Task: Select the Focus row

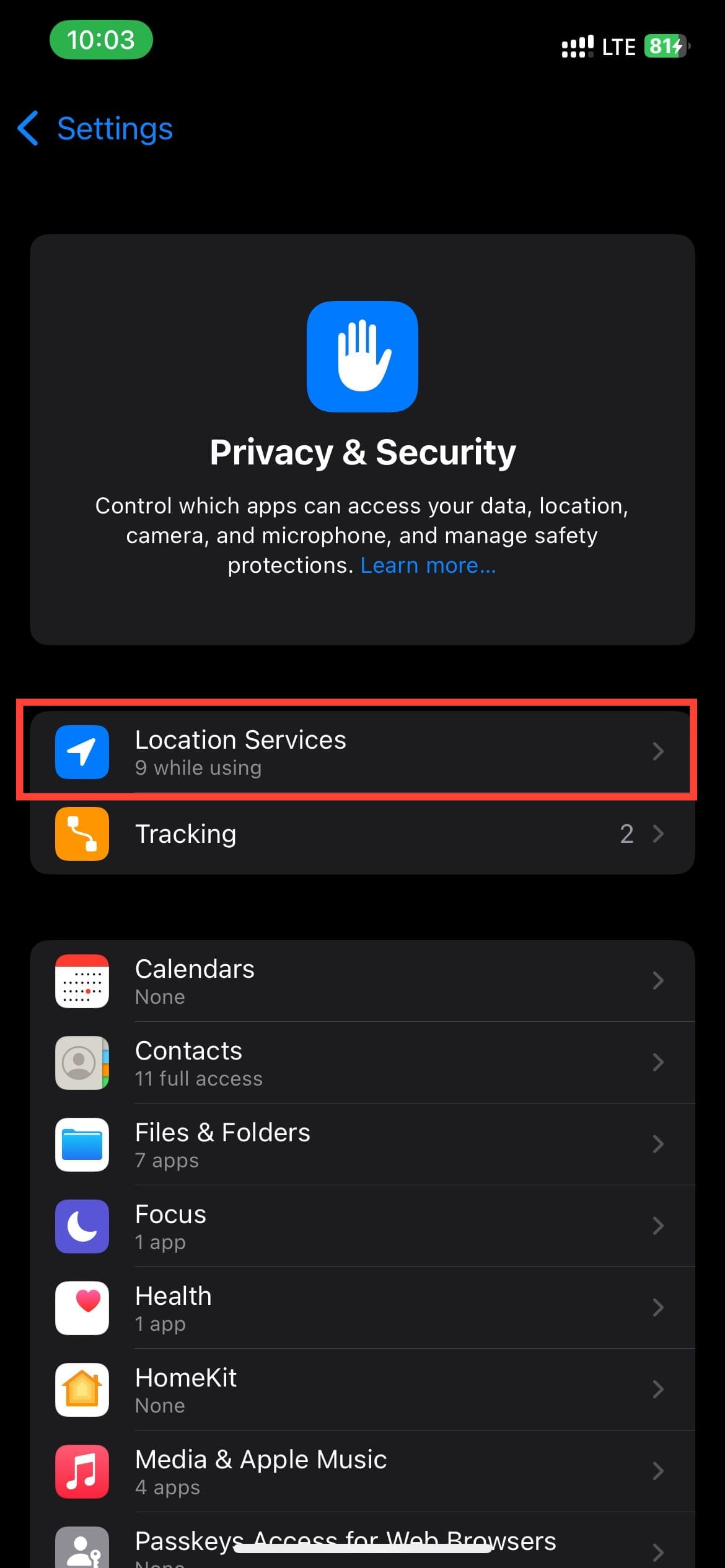Action: 362,1226
